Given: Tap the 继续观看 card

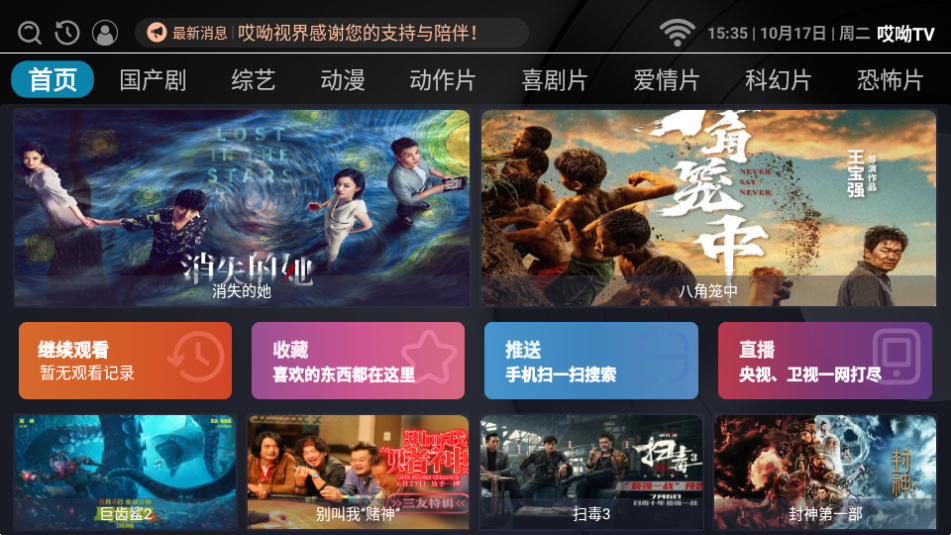Looking at the screenshot, I should (x=125, y=361).
